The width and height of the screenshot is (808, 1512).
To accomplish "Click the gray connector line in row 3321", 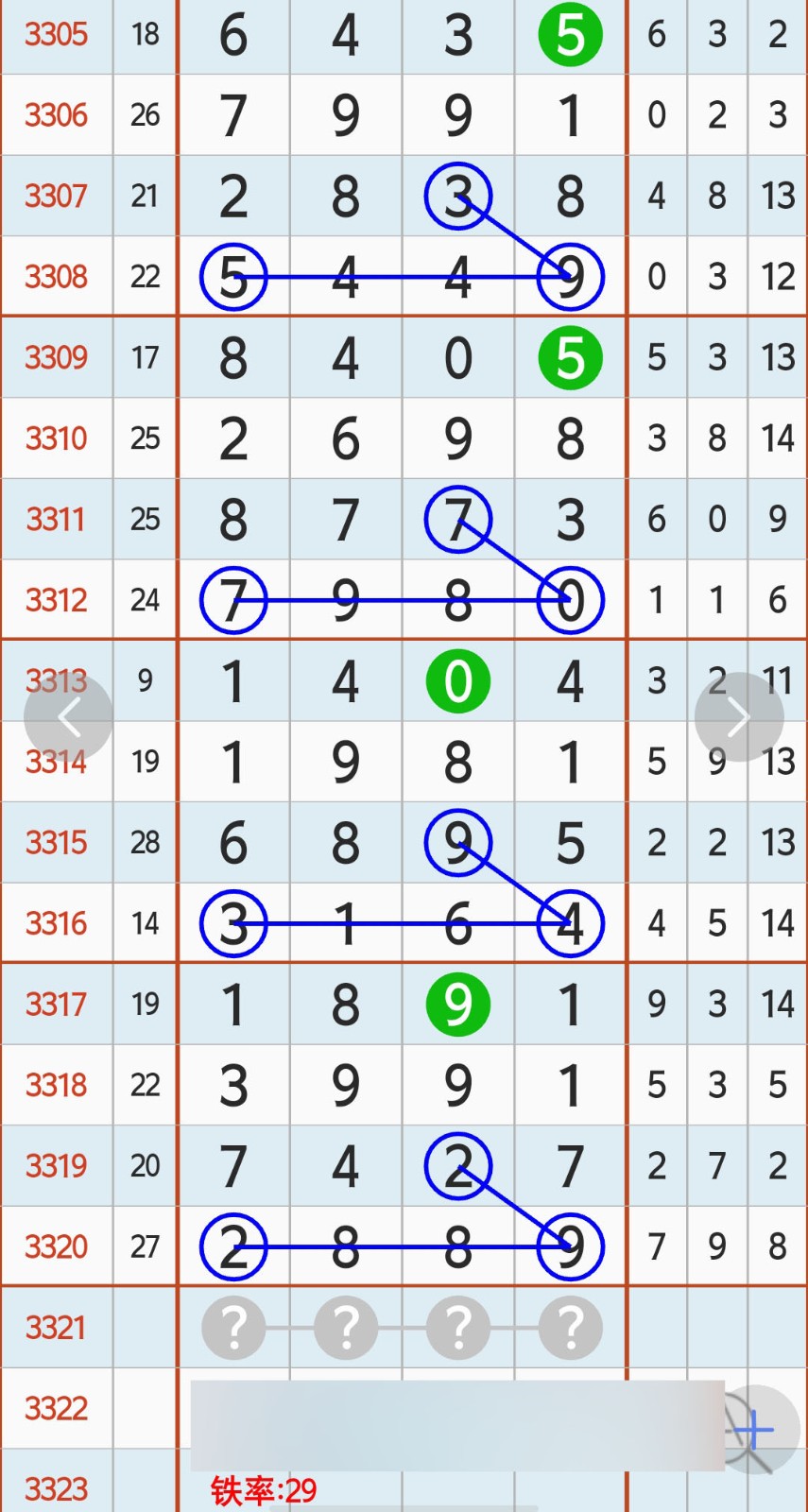I will [x=402, y=1328].
